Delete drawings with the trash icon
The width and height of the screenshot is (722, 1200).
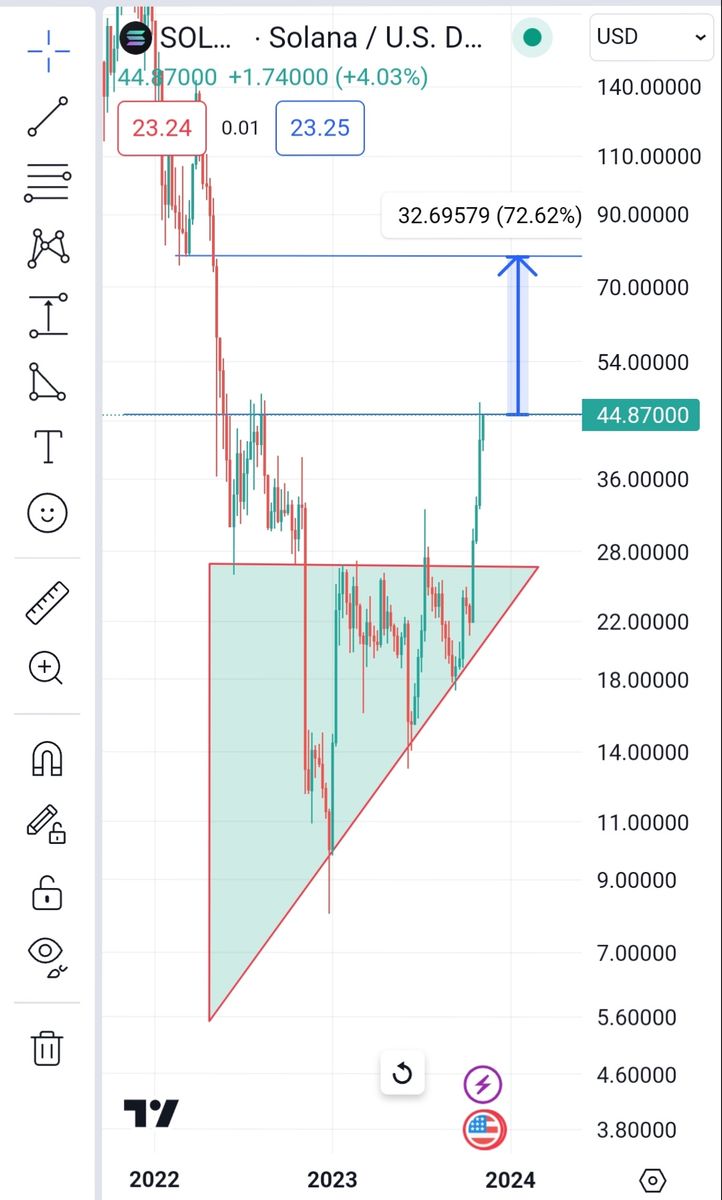(x=47, y=1047)
